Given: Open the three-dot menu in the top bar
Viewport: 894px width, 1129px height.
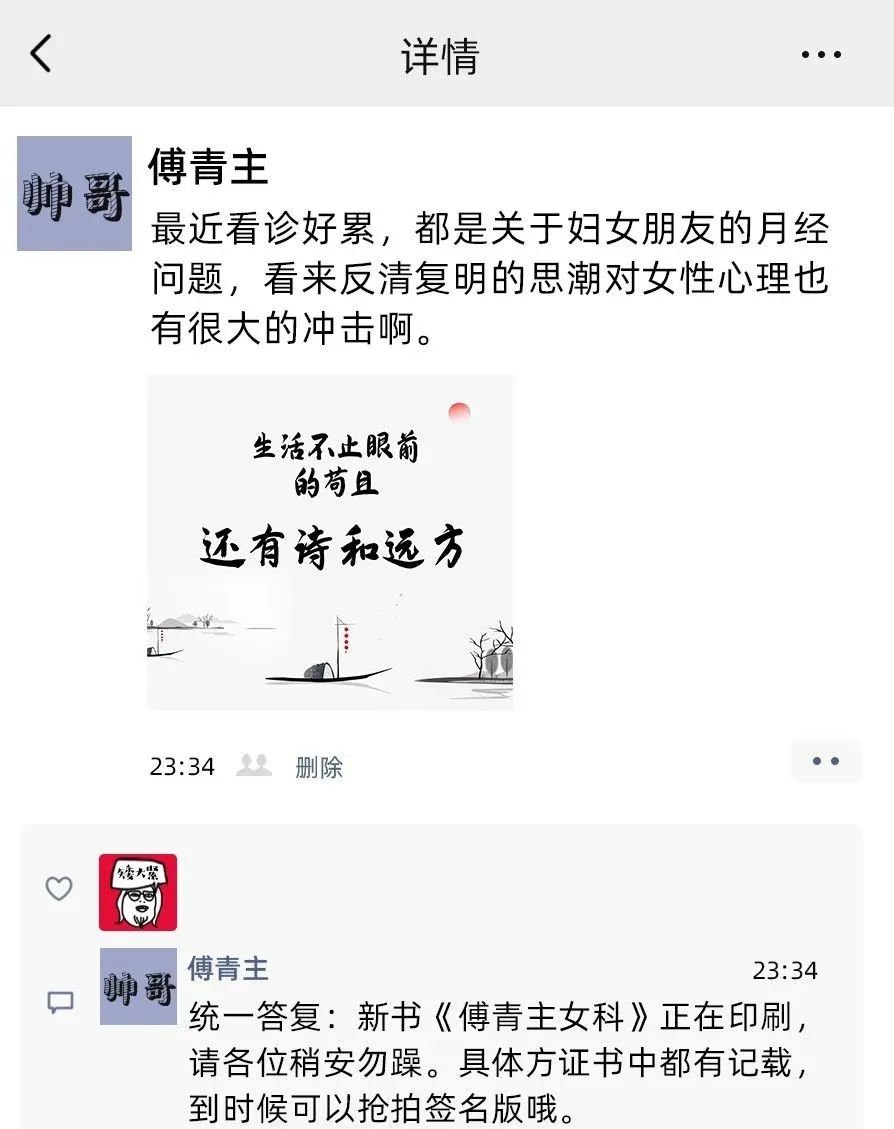Looking at the screenshot, I should pos(821,55).
